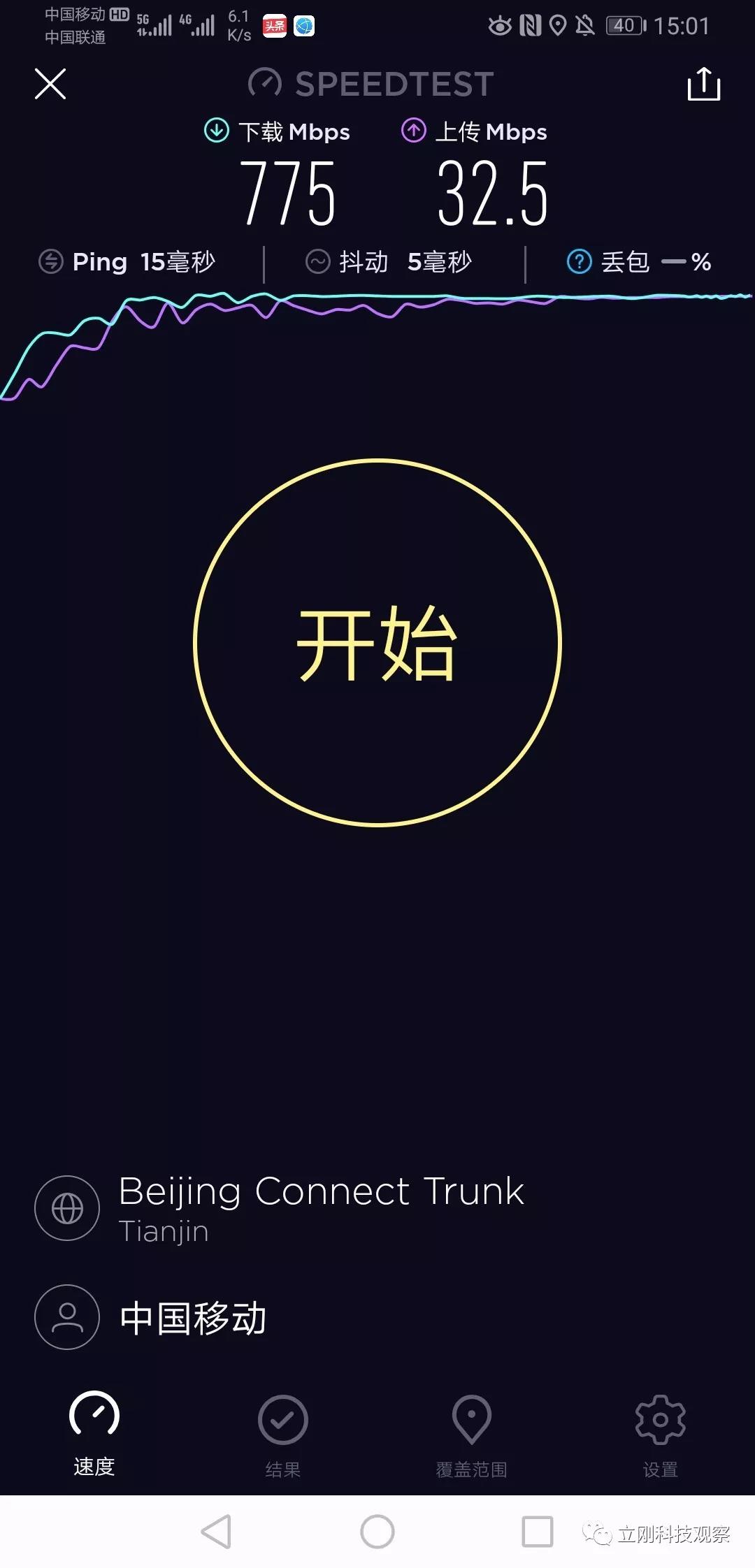Tap the download arrow icon next to 下载 Mbps

coord(216,131)
